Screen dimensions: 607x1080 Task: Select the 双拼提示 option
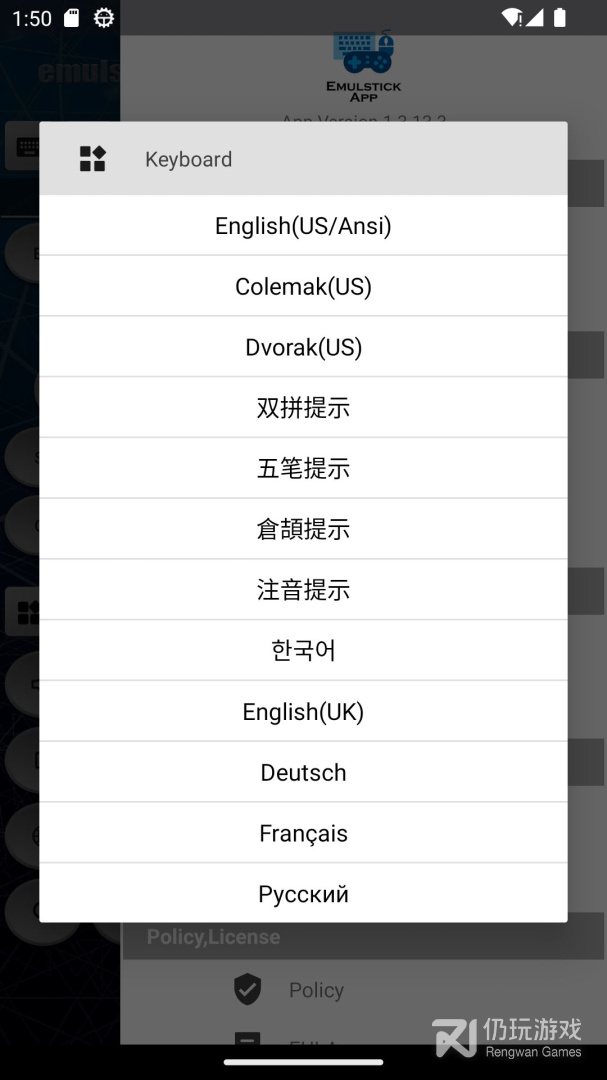(x=303, y=407)
